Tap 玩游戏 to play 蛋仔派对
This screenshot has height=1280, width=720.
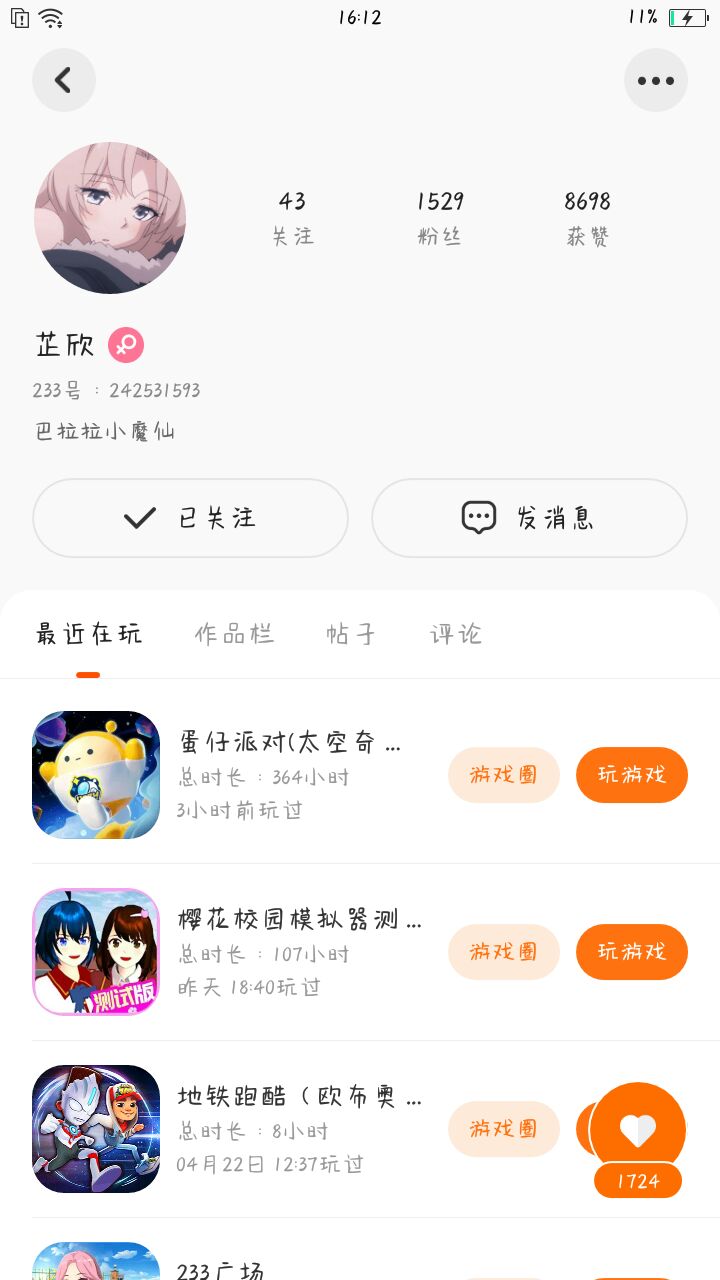tap(632, 775)
